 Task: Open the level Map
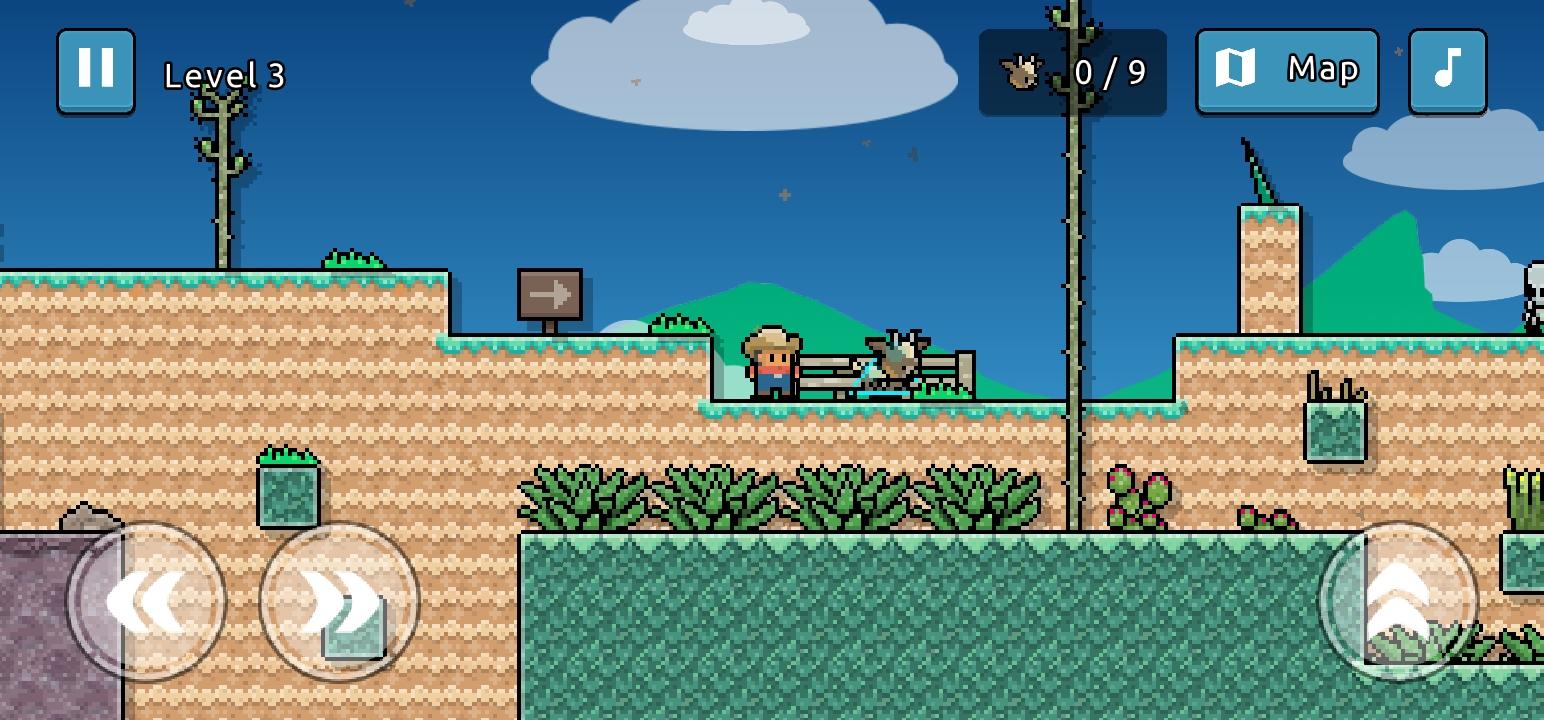(x=1287, y=70)
